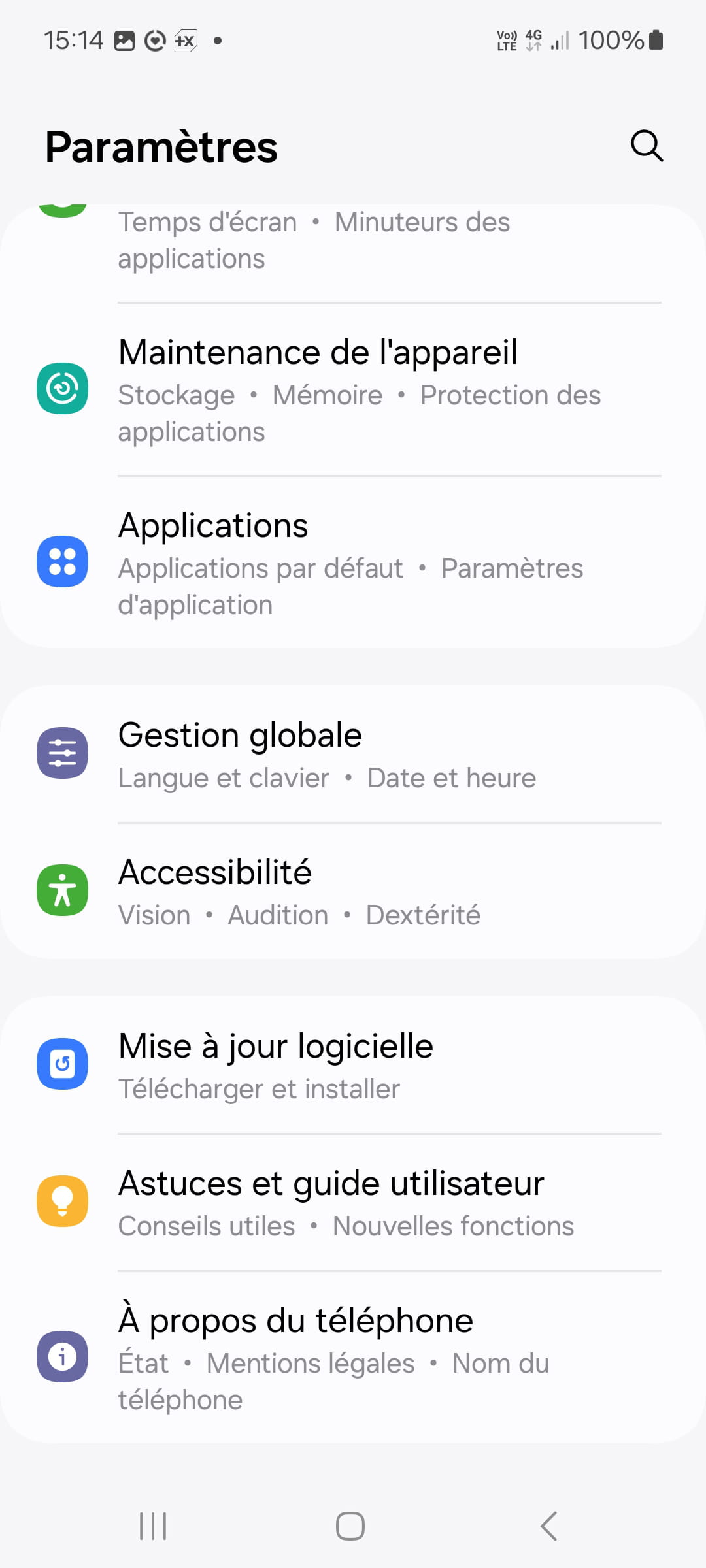
Task: Open Accessibilité settings
Action: [x=353, y=891]
